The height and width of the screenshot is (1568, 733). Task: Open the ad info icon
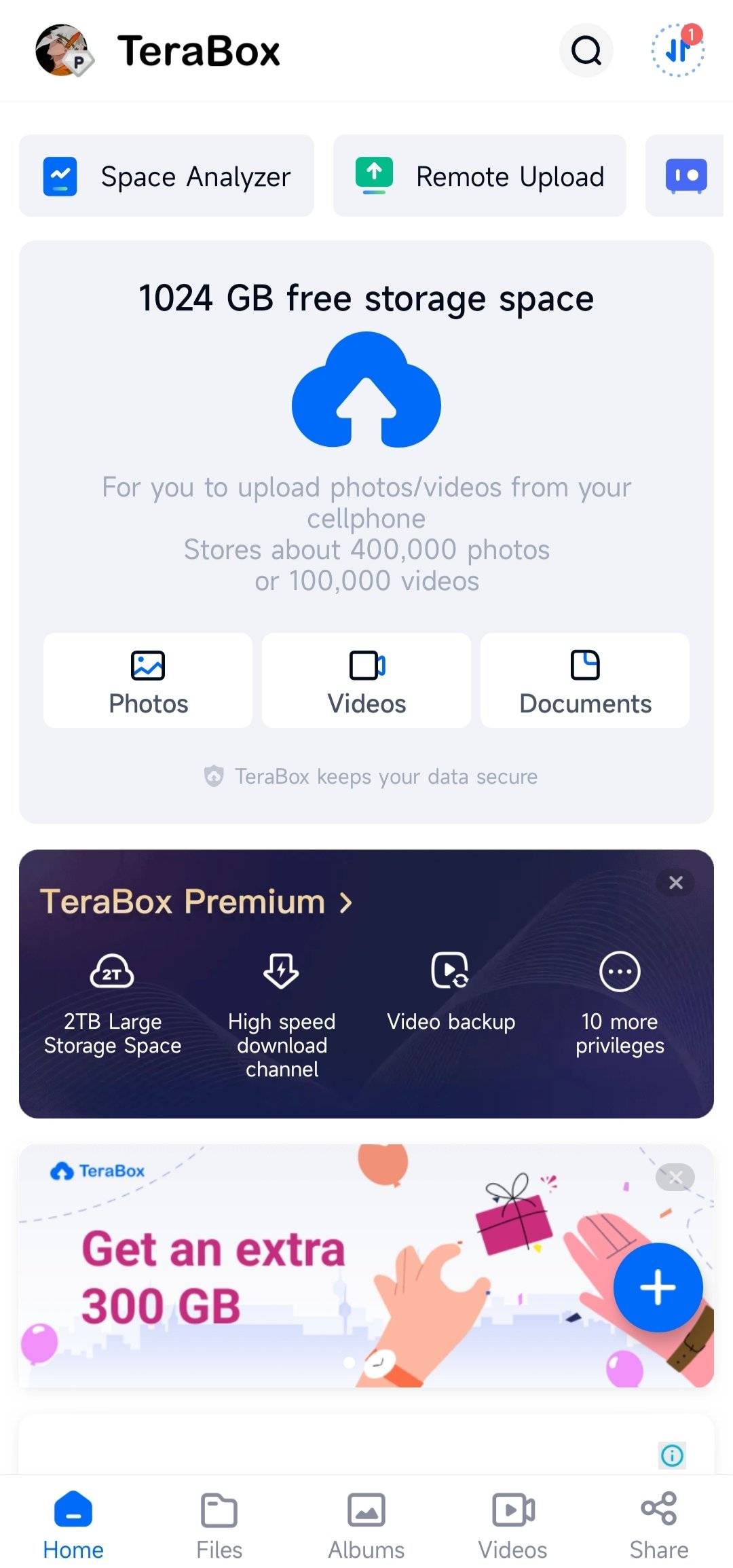672,1455
